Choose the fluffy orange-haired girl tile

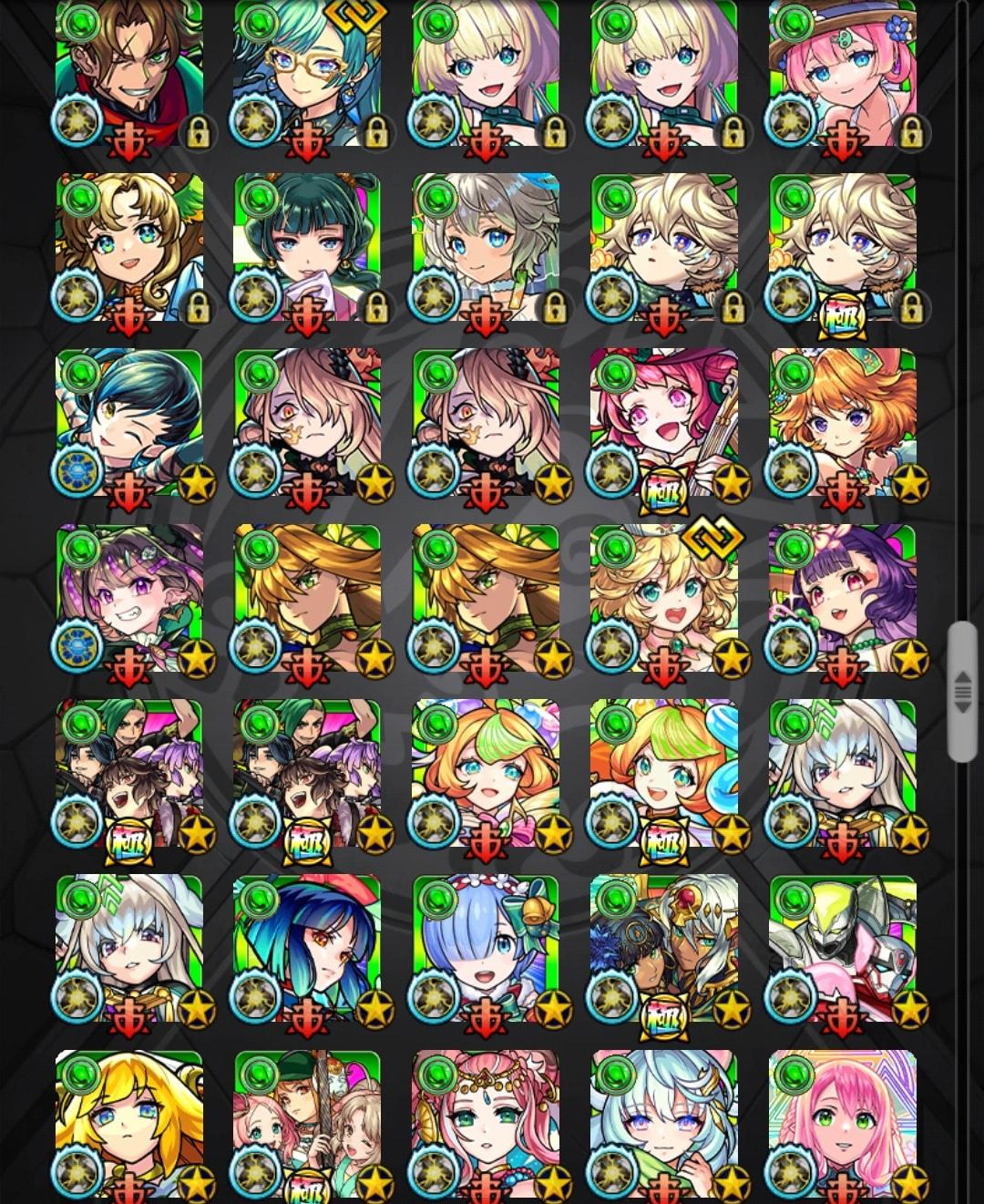842,423
